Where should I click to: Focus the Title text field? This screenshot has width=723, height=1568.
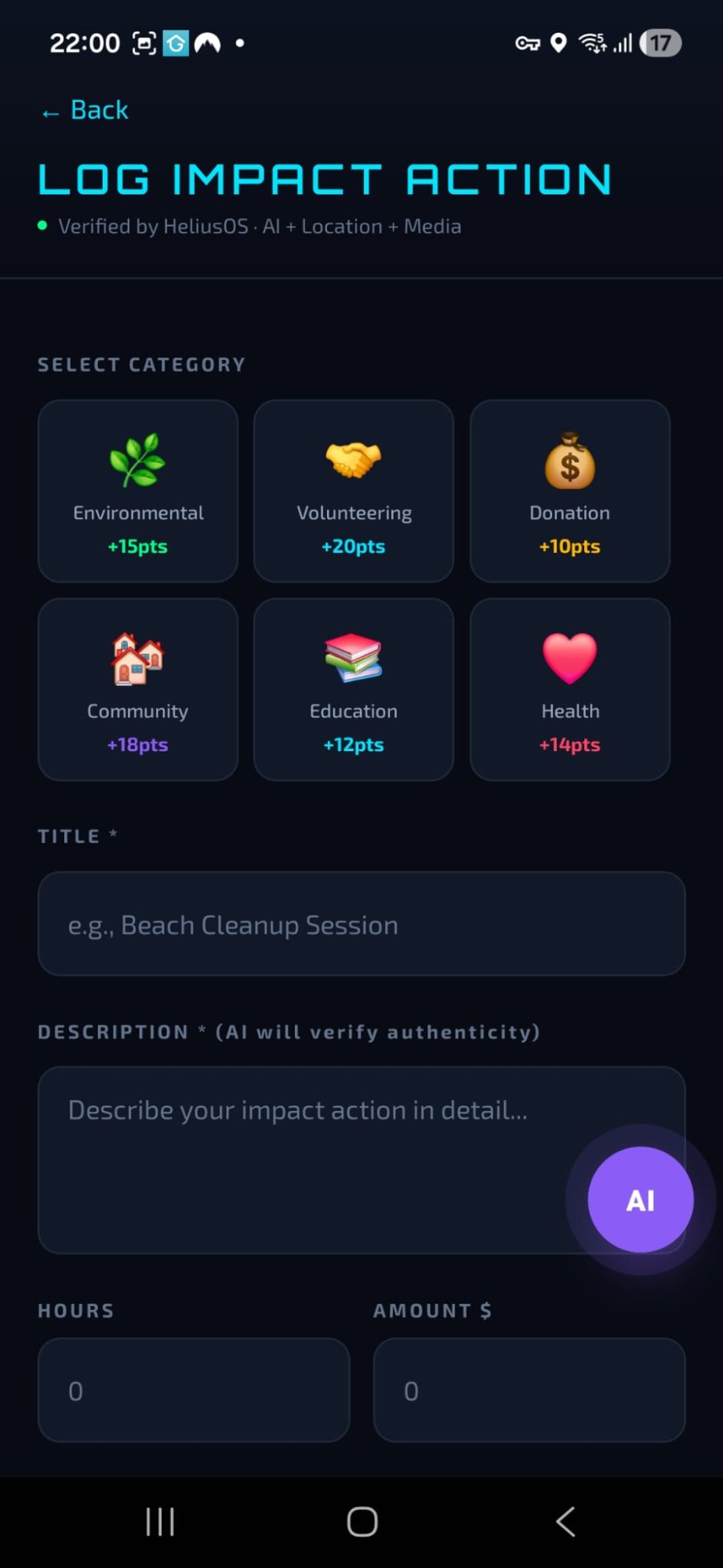click(361, 924)
